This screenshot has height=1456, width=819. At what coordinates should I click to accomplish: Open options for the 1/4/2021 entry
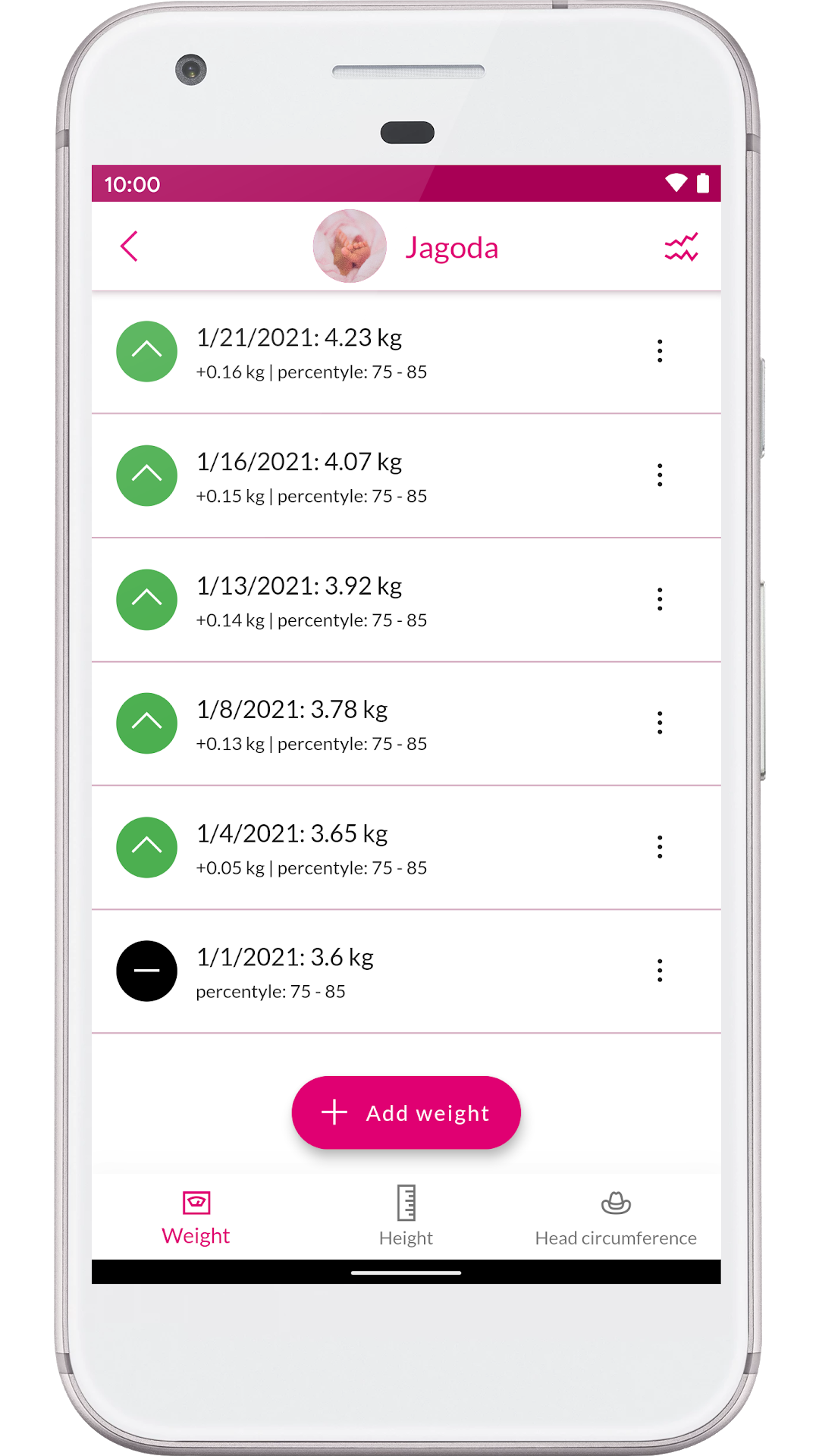pyautogui.click(x=660, y=847)
